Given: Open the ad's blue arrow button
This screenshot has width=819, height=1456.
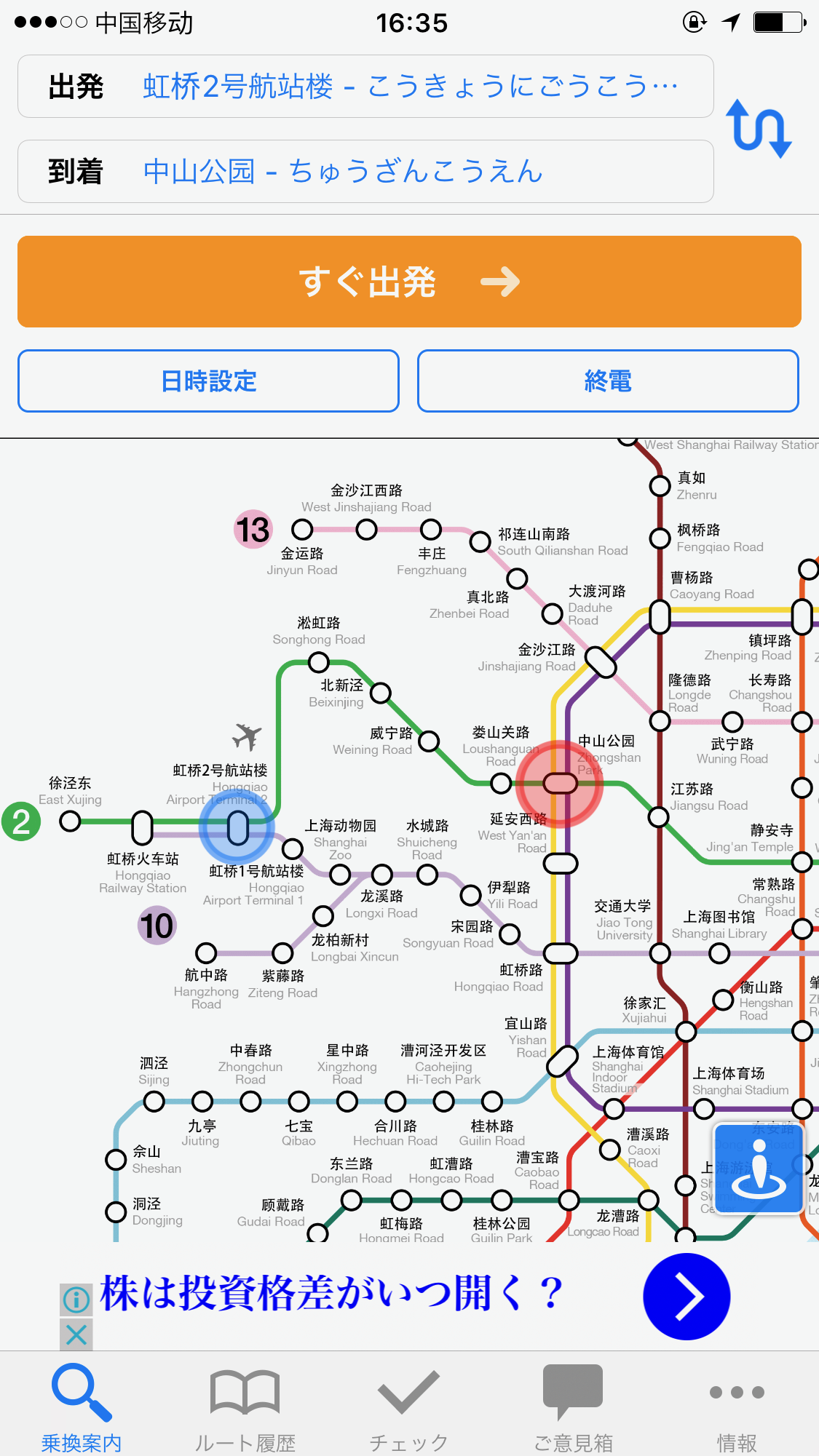Looking at the screenshot, I should click(687, 1296).
